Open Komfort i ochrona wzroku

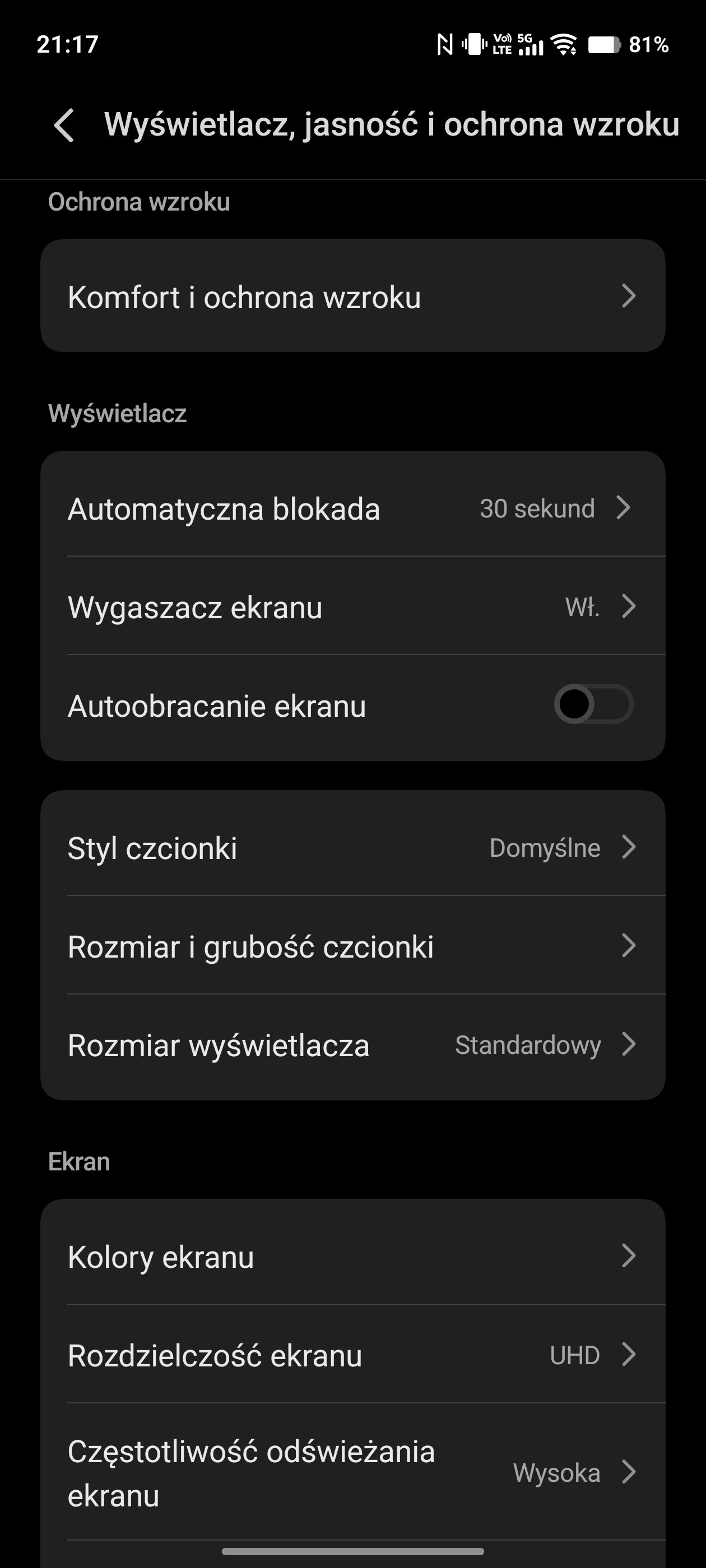tap(352, 296)
